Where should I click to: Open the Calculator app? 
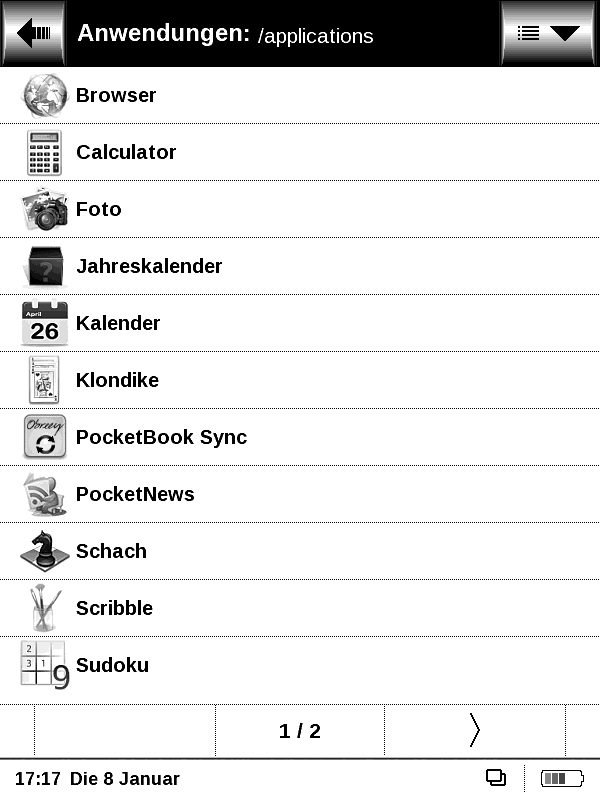coord(126,153)
